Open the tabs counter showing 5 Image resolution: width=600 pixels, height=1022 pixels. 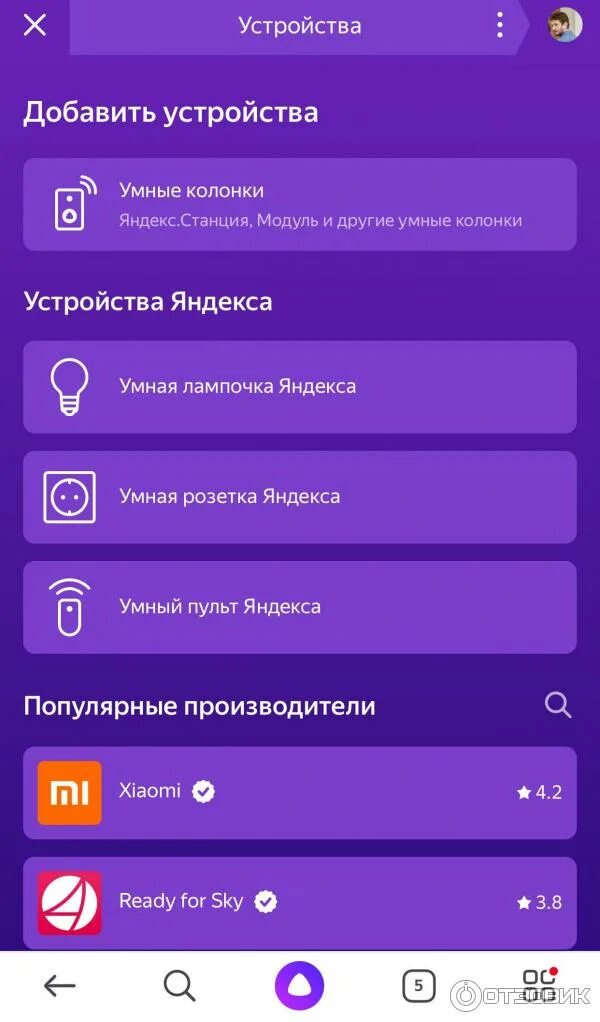tap(419, 986)
